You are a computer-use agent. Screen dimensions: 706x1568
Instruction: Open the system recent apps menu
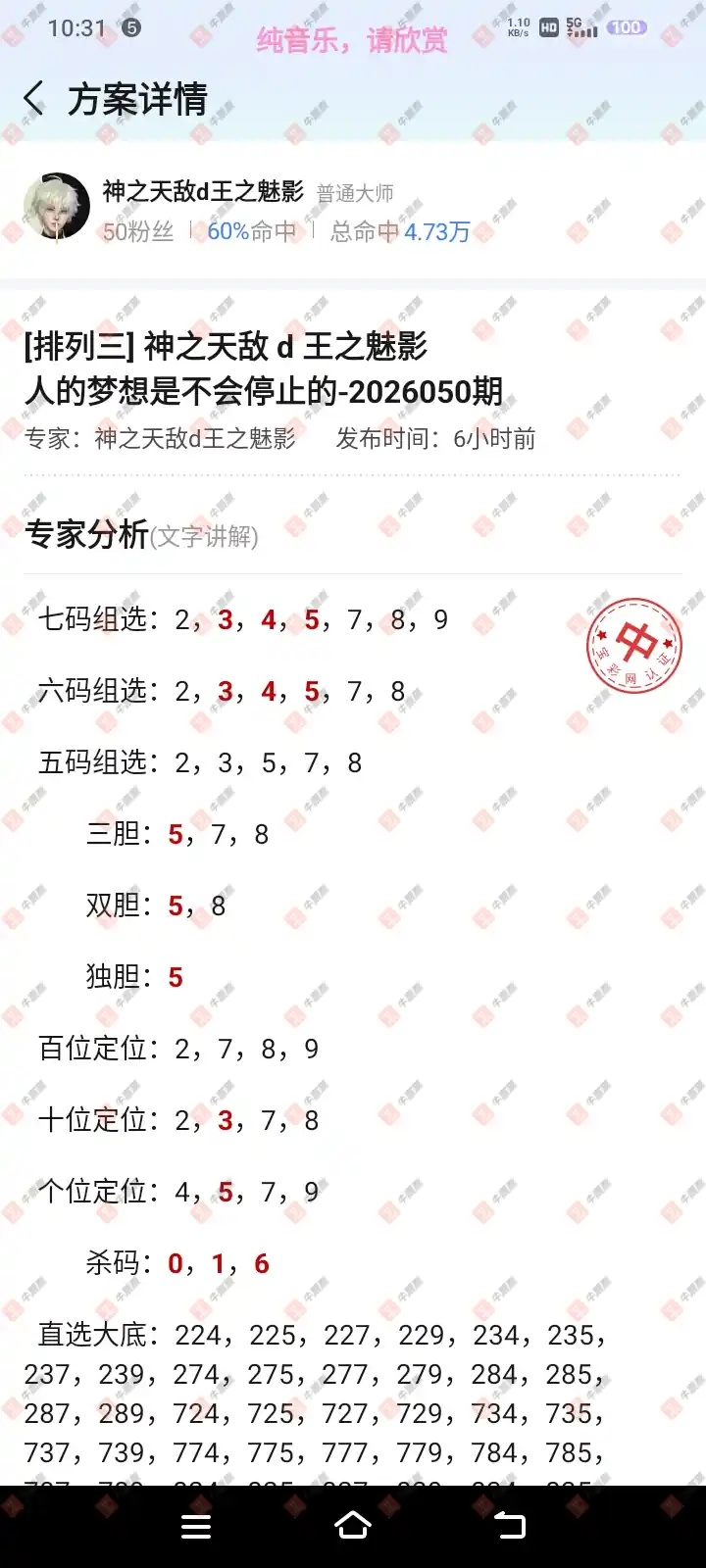[x=196, y=1526]
